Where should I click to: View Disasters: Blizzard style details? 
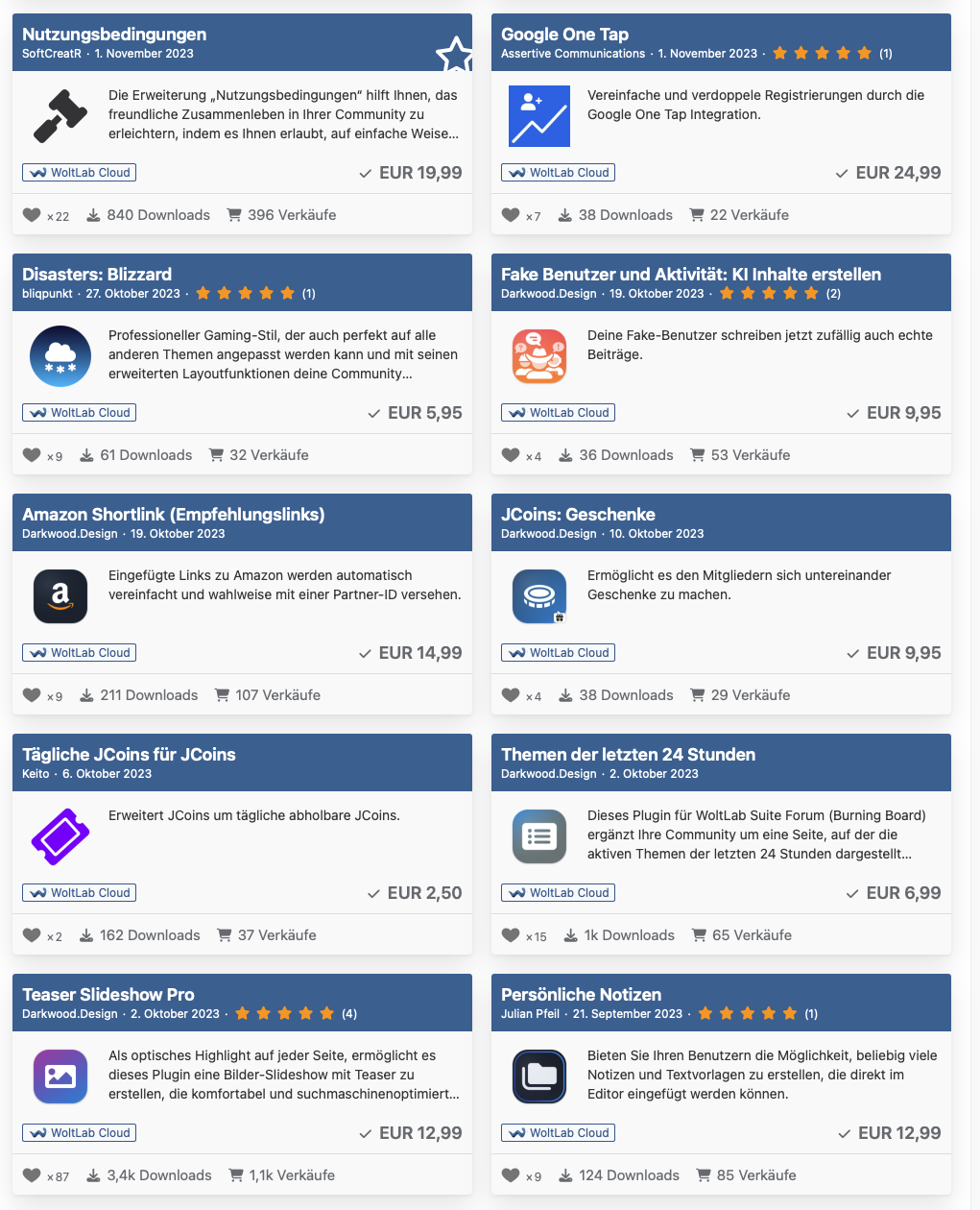coord(97,275)
